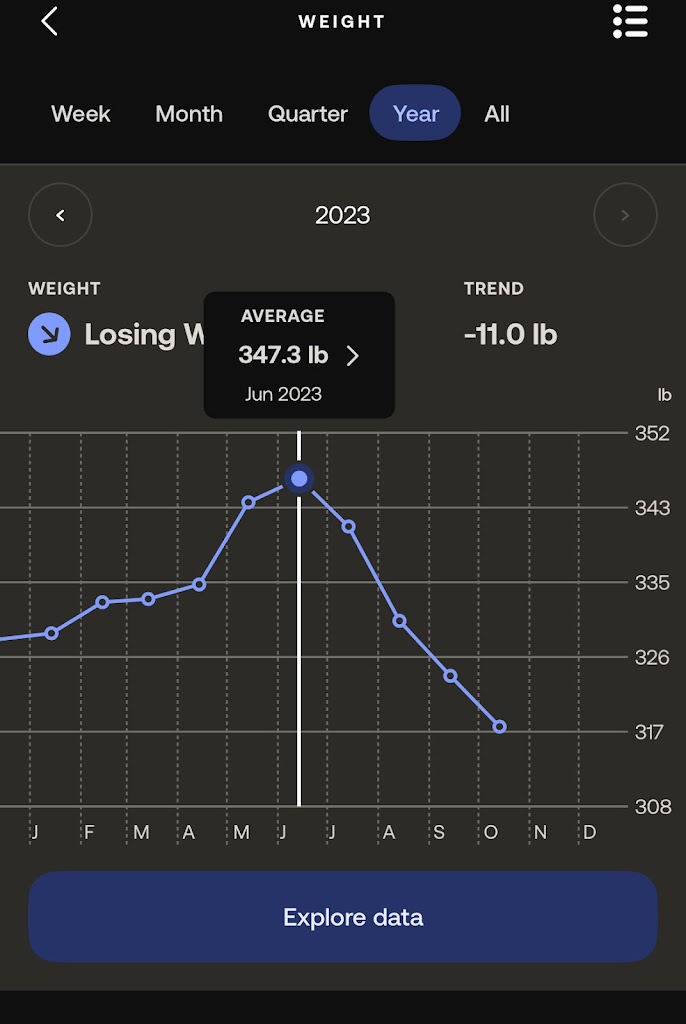
Task: Select the Quarter tab
Action: pos(308,113)
